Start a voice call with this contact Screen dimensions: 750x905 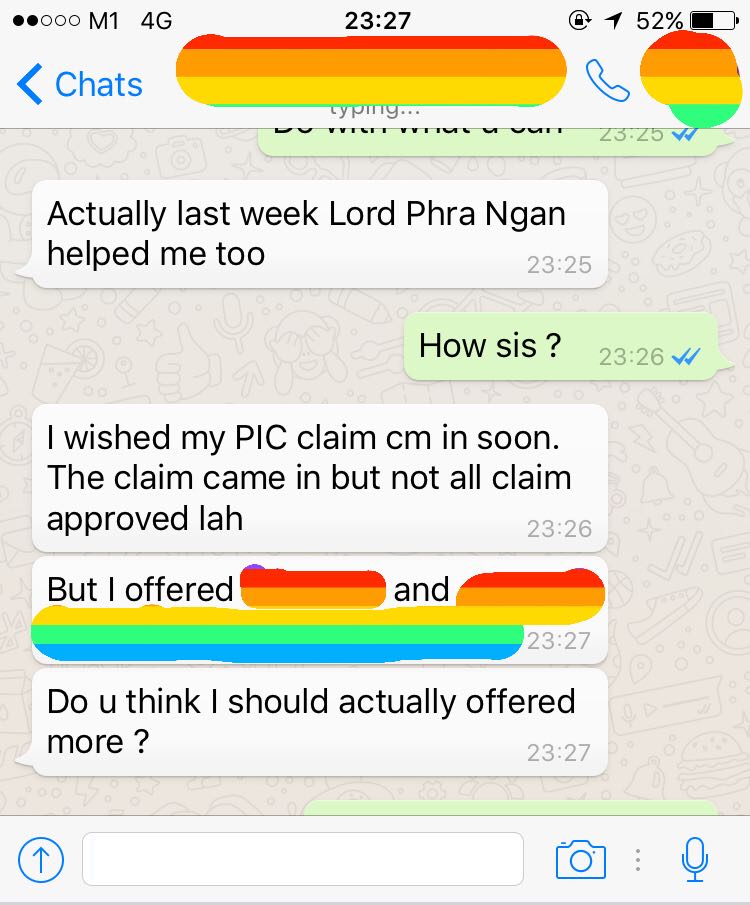tap(607, 82)
